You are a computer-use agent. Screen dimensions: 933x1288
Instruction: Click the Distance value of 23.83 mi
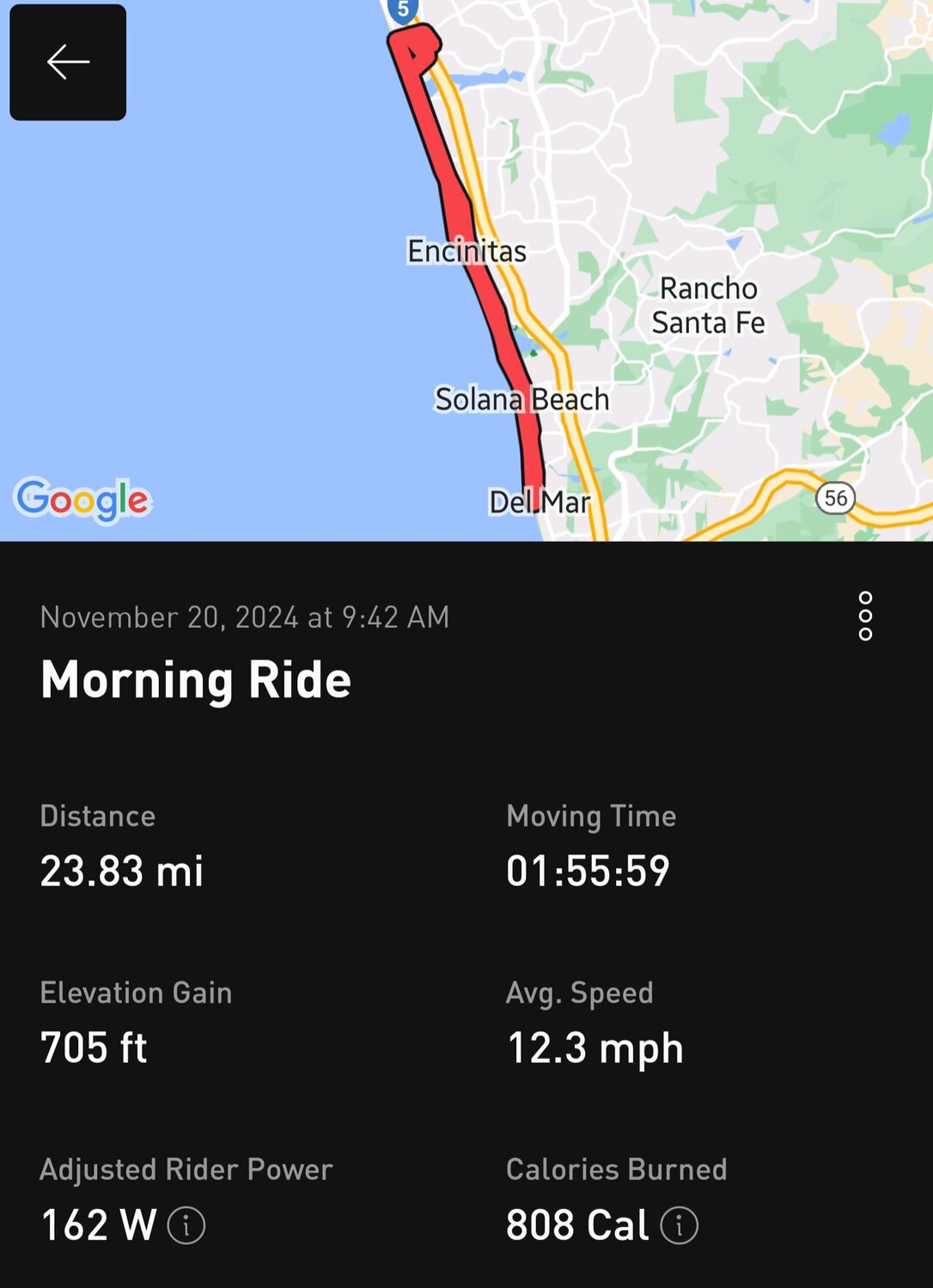(121, 871)
